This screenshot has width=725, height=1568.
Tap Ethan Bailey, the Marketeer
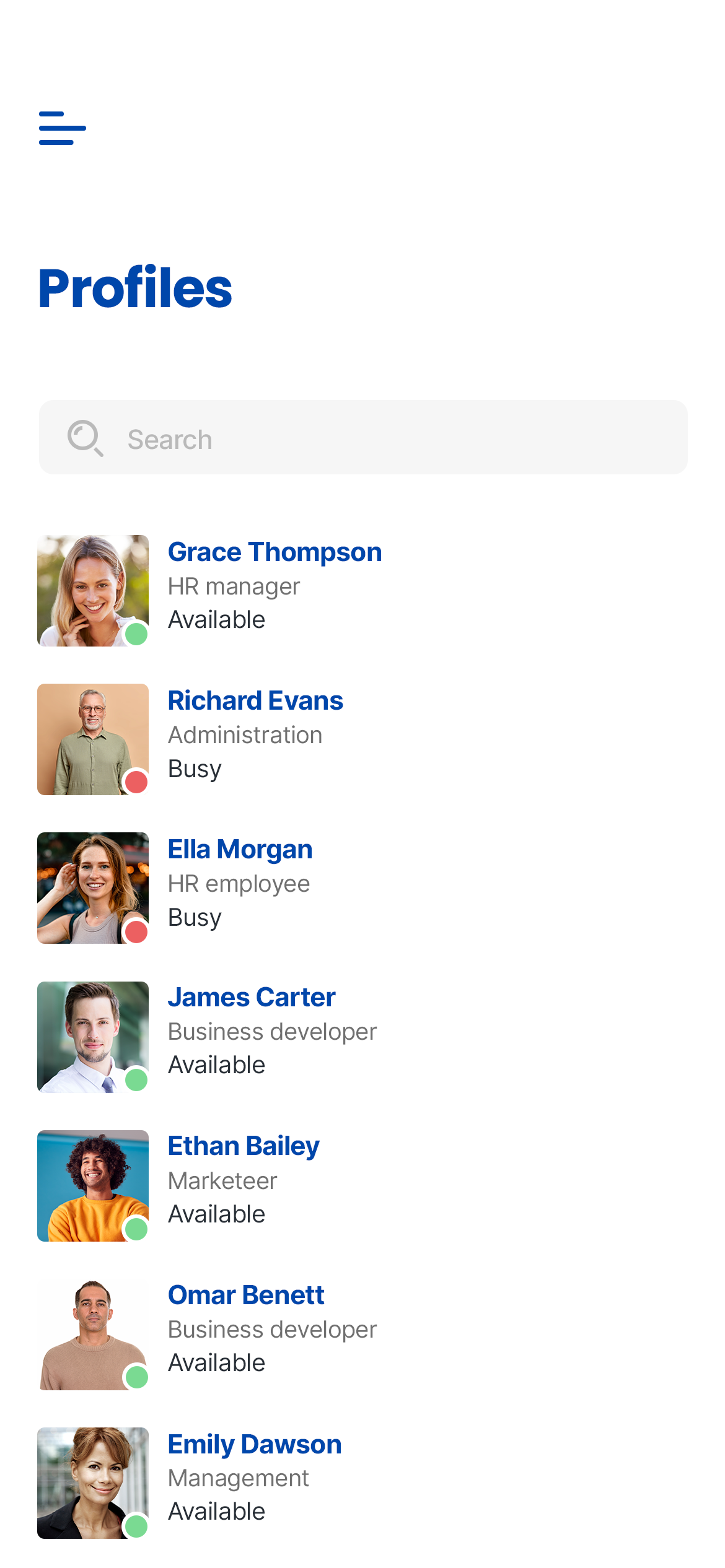click(244, 1146)
